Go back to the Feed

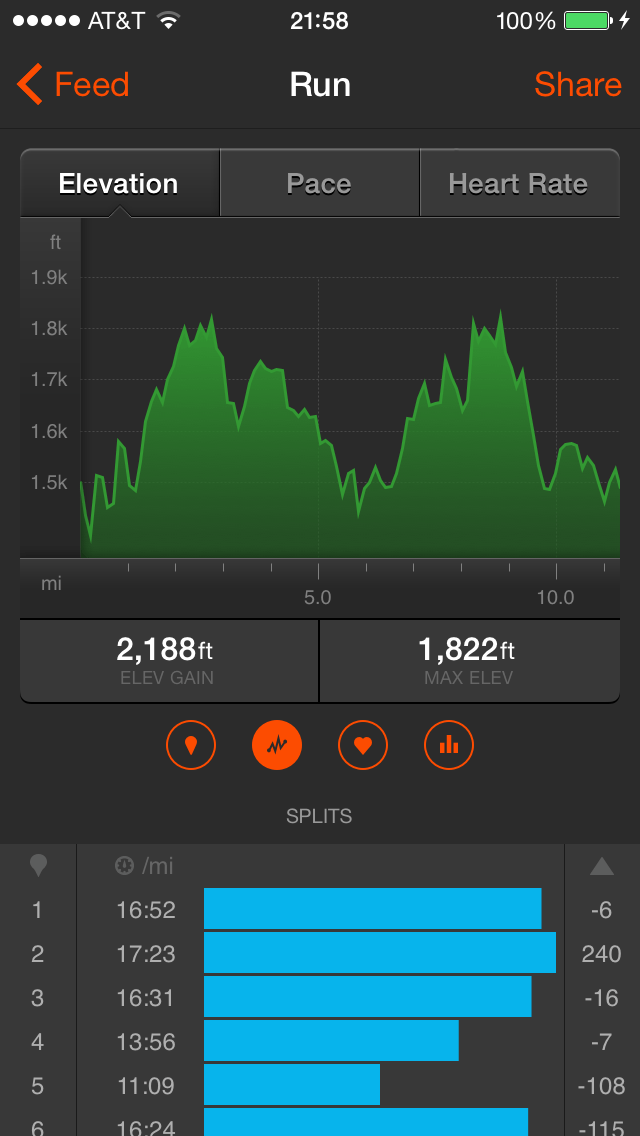(74, 85)
